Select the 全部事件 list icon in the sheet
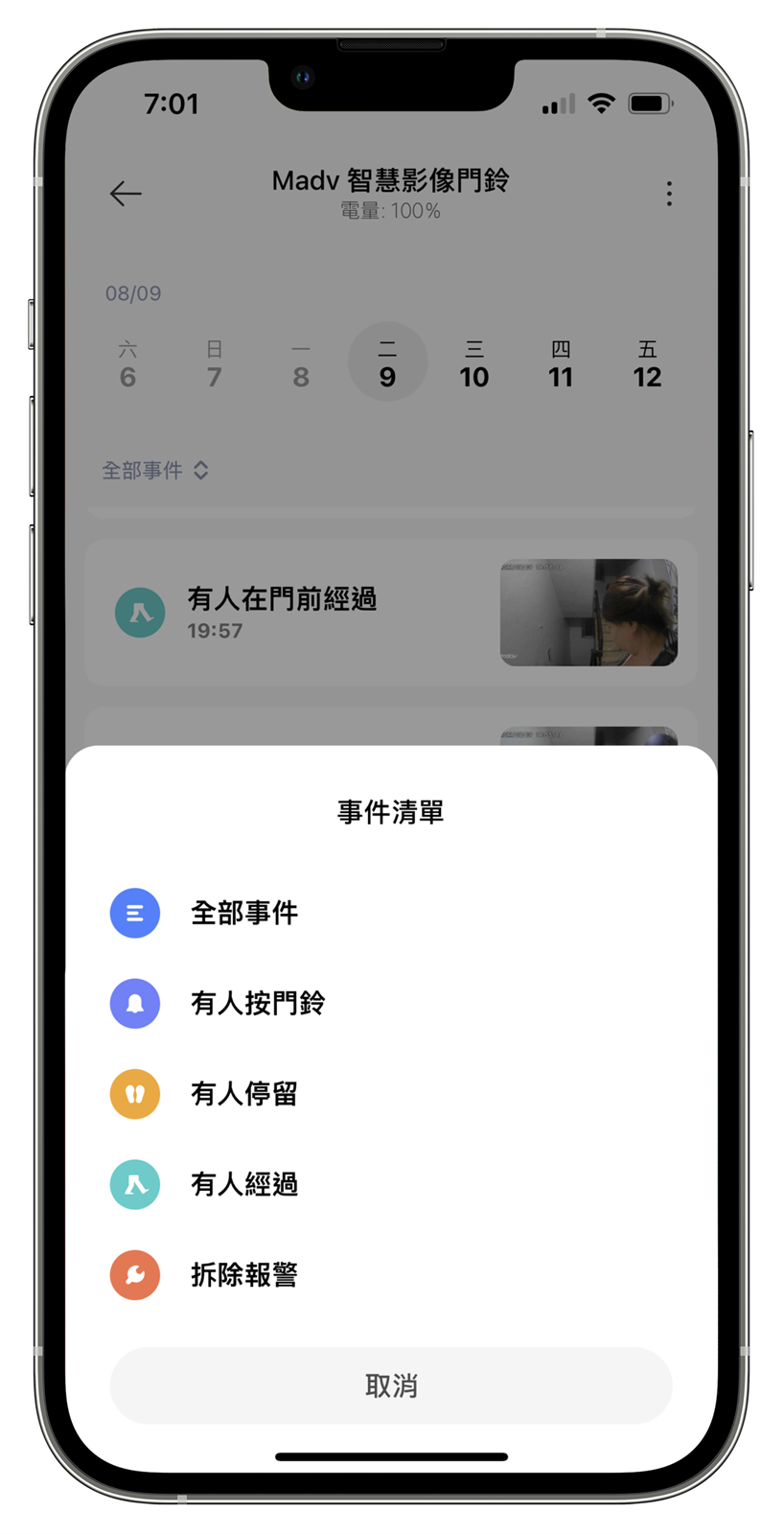The width and height of the screenshot is (784, 1534). 135,912
